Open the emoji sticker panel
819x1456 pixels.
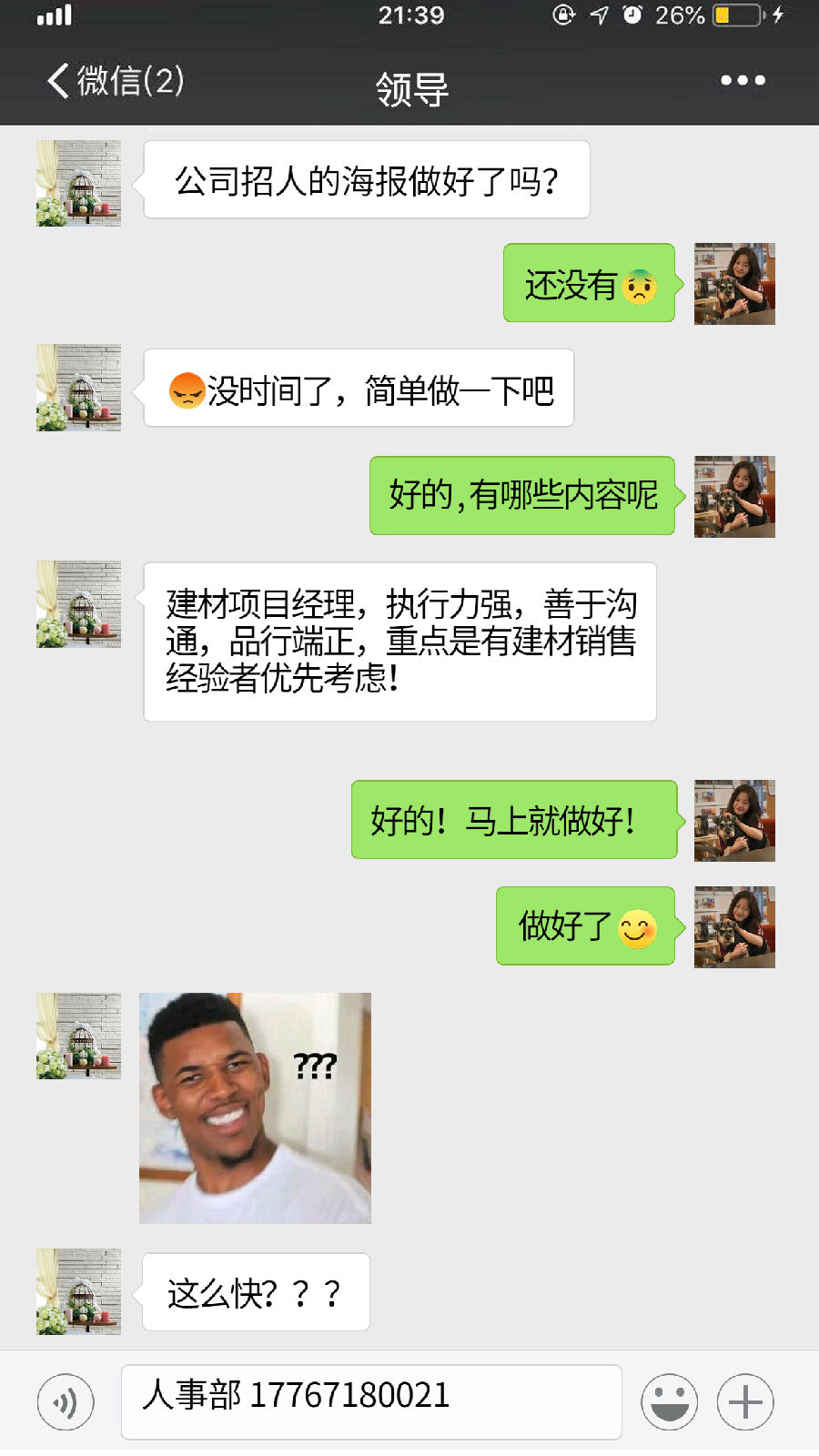click(669, 1402)
